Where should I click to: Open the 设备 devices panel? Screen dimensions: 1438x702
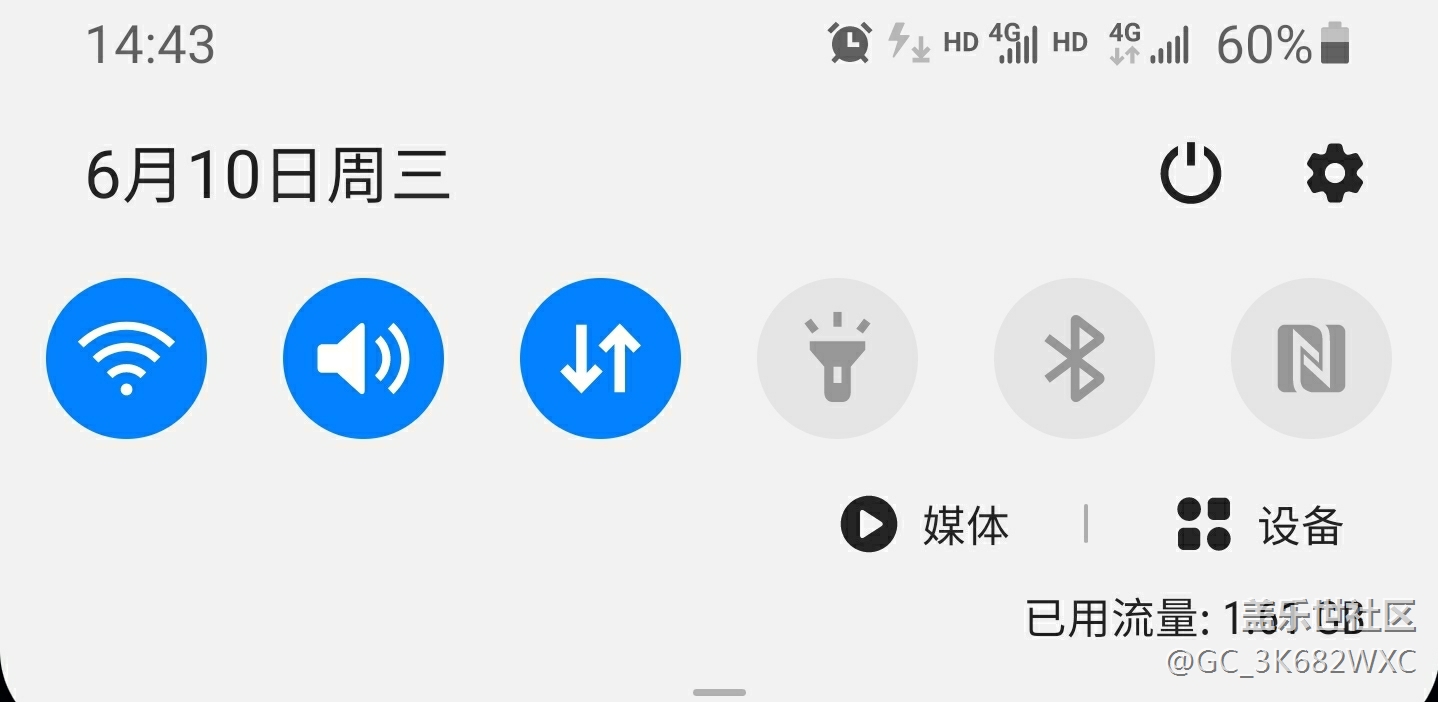[1260, 524]
